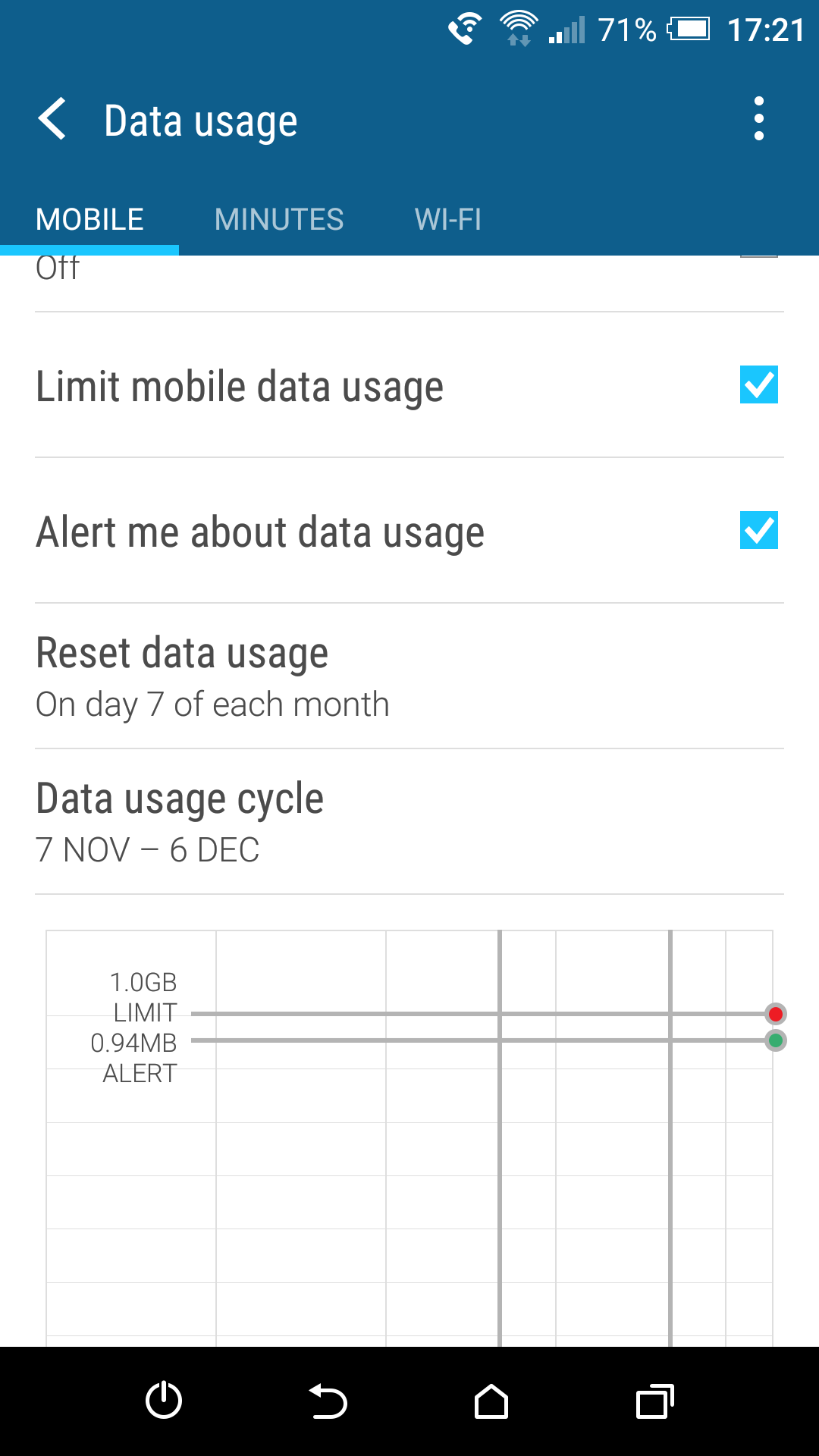Switch to the WI-FI tab
The width and height of the screenshot is (819, 1456).
(x=448, y=220)
